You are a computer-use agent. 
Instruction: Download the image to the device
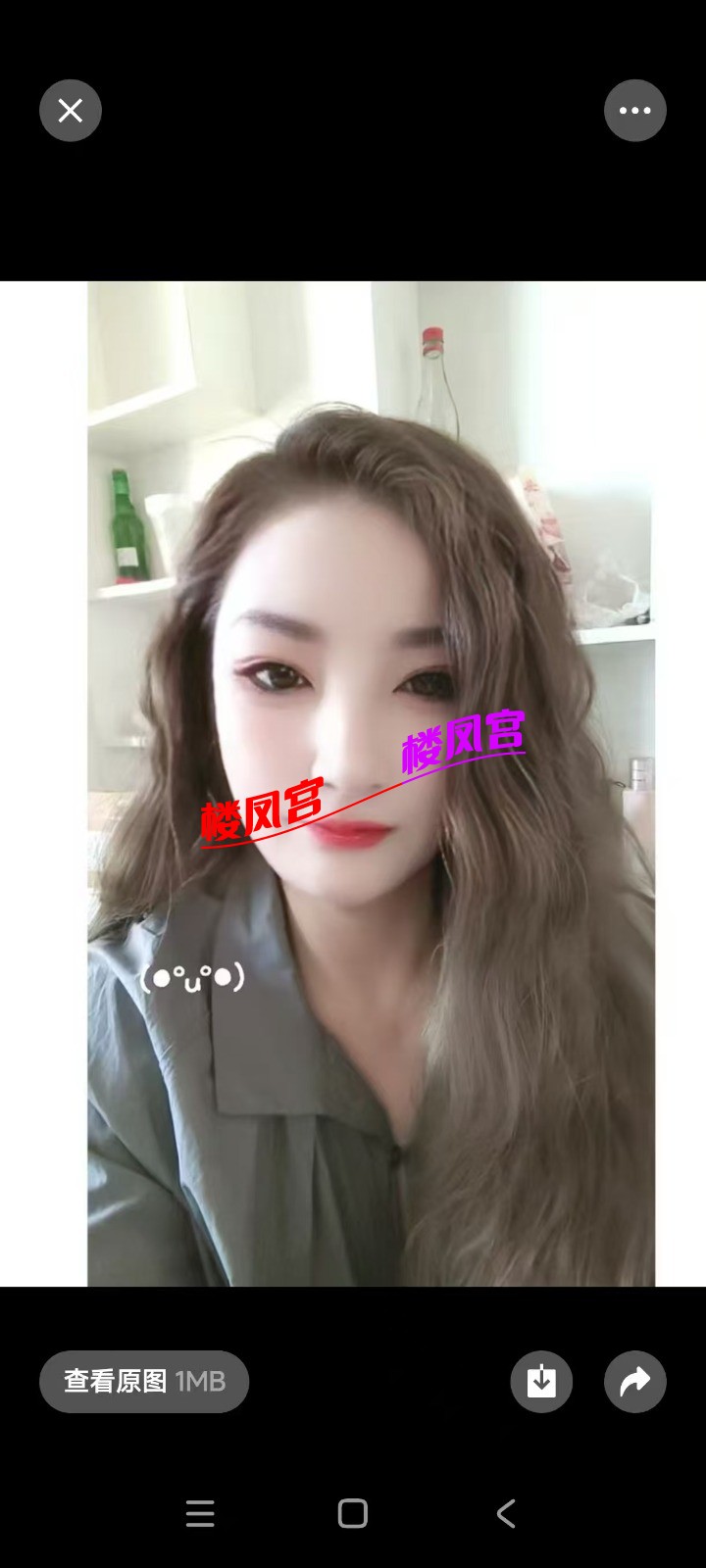point(541,1381)
